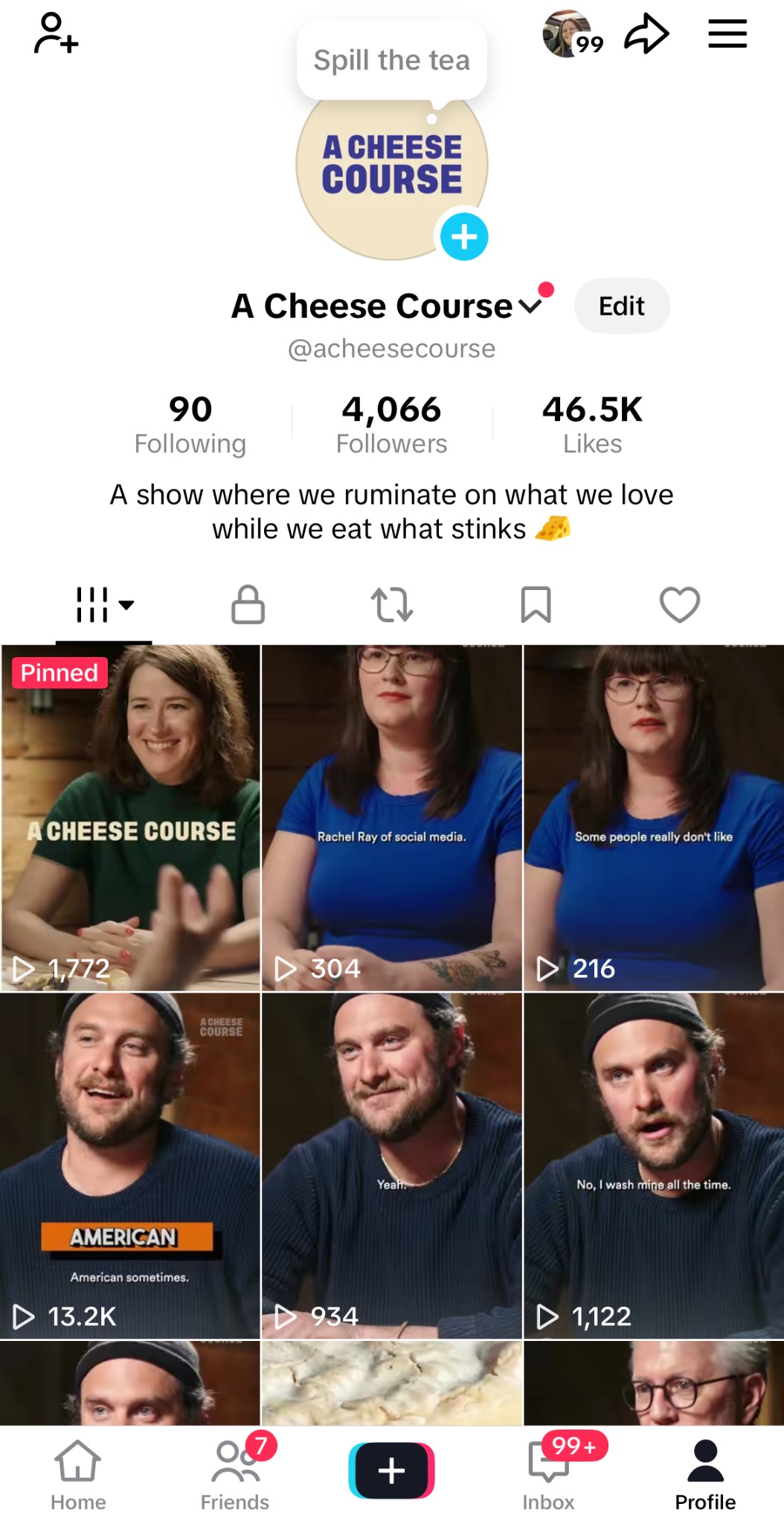
Task: Open the hamburger menu
Action: pos(727,33)
